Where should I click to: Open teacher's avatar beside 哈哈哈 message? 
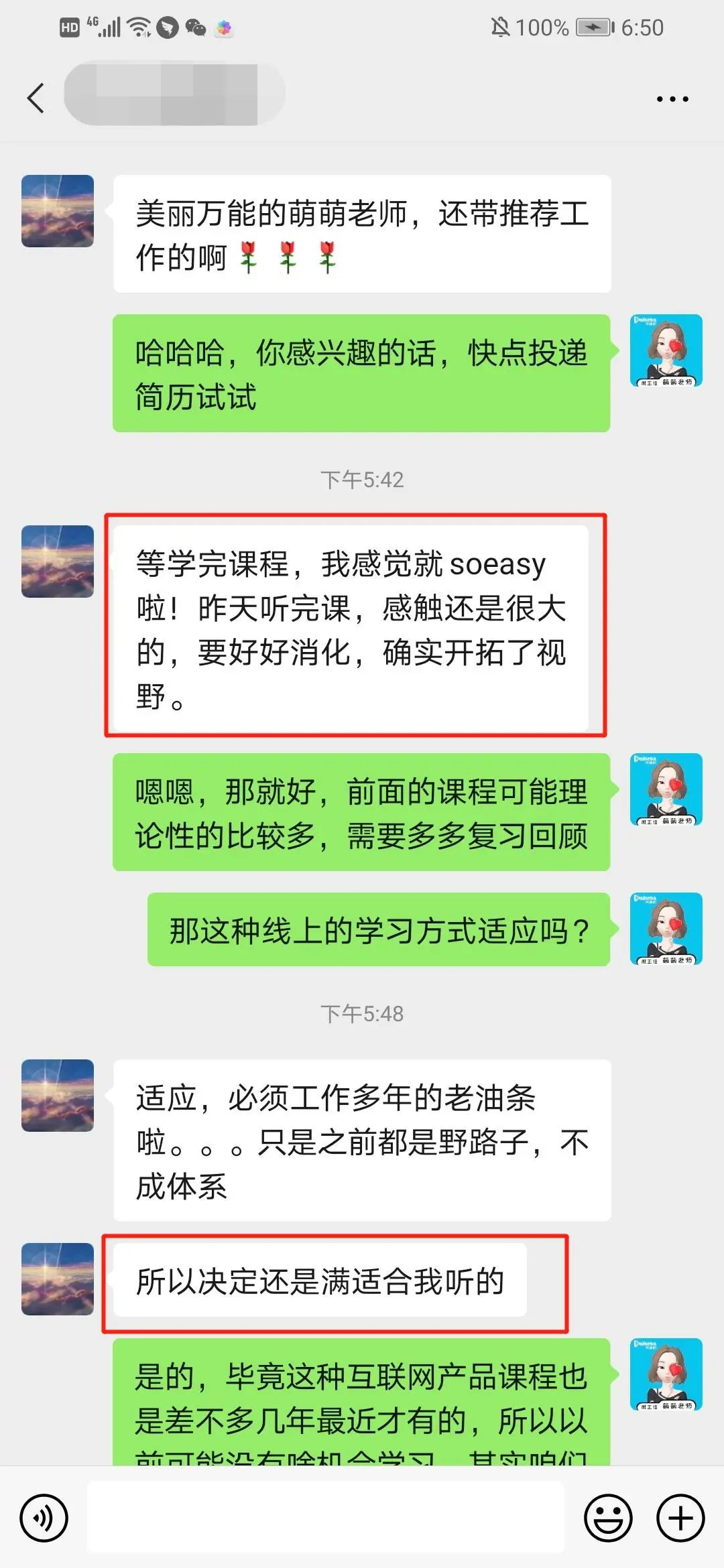(x=666, y=350)
